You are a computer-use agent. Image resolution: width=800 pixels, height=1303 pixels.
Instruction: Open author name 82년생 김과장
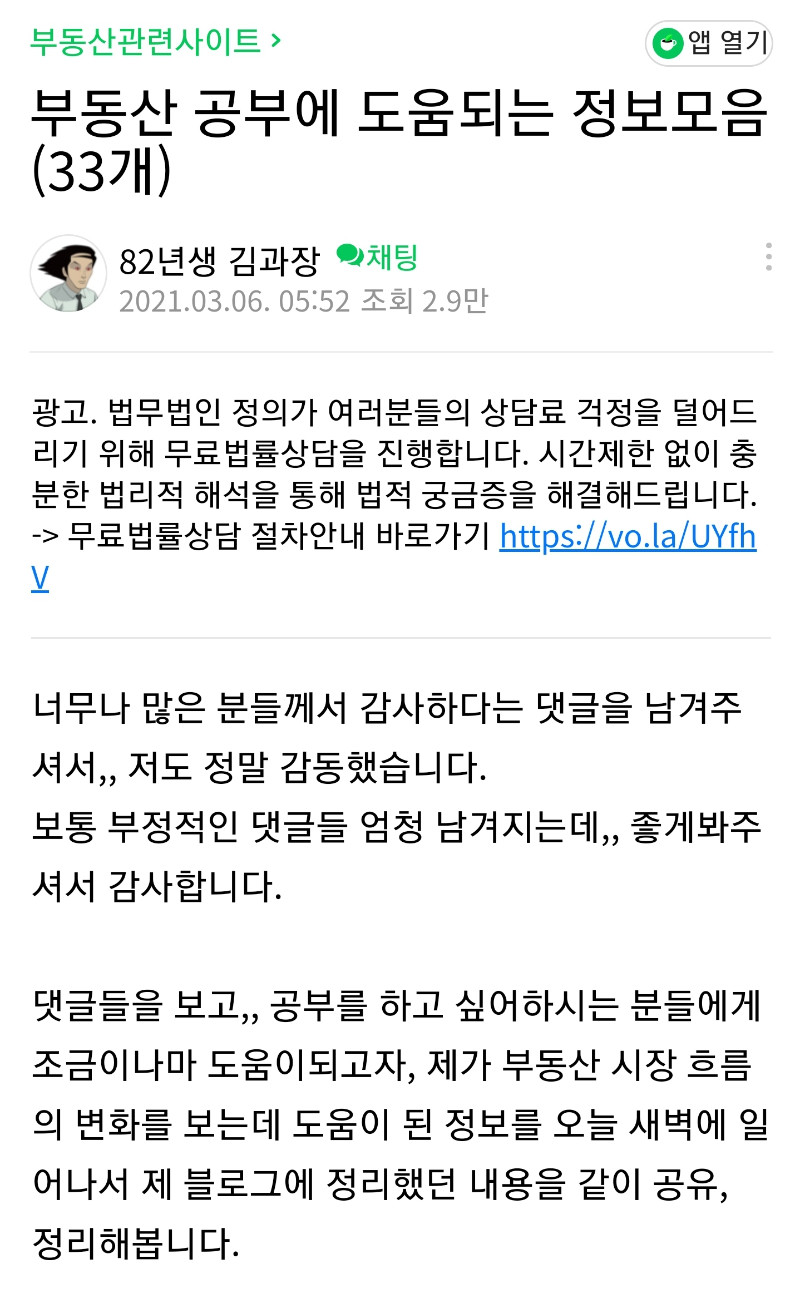pyautogui.click(x=219, y=260)
